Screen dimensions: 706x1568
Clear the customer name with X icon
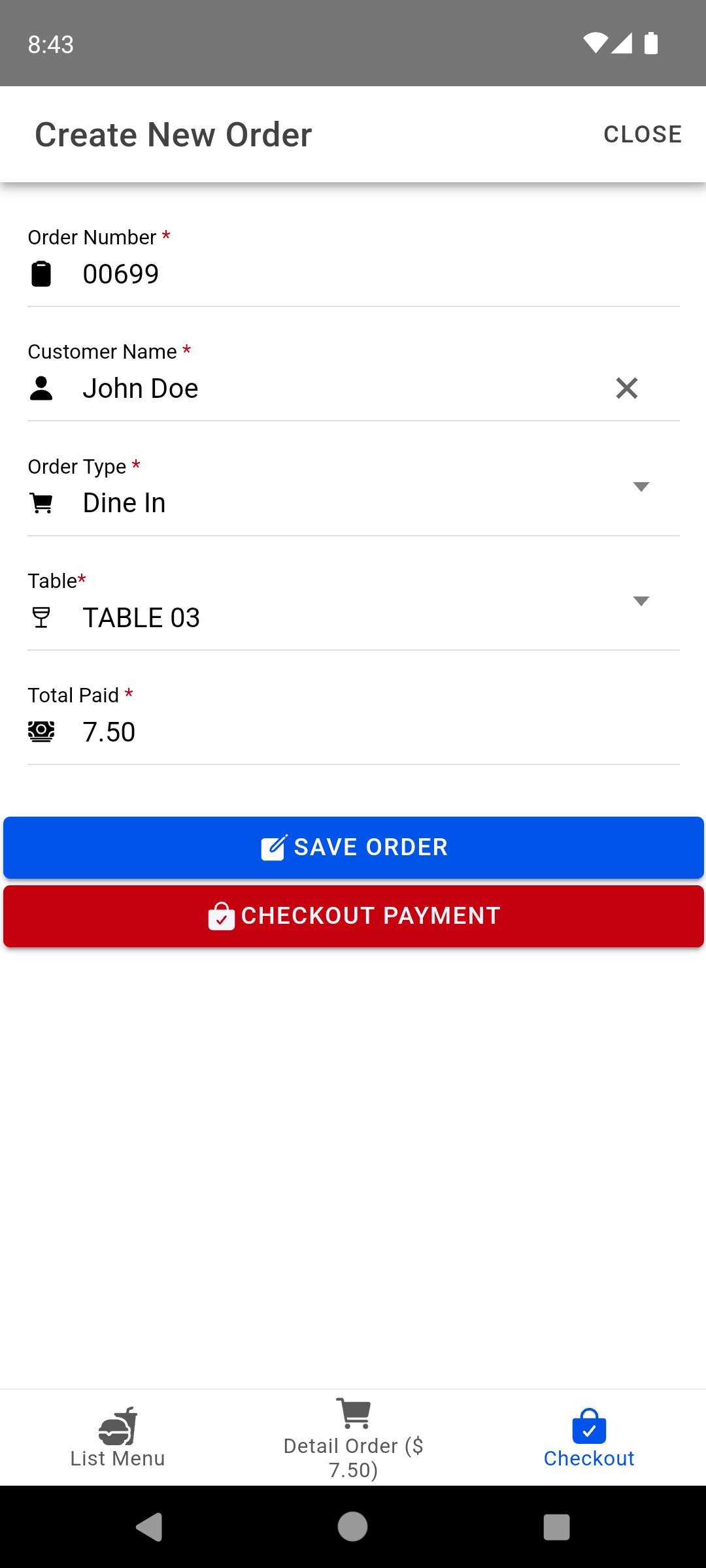(626, 388)
